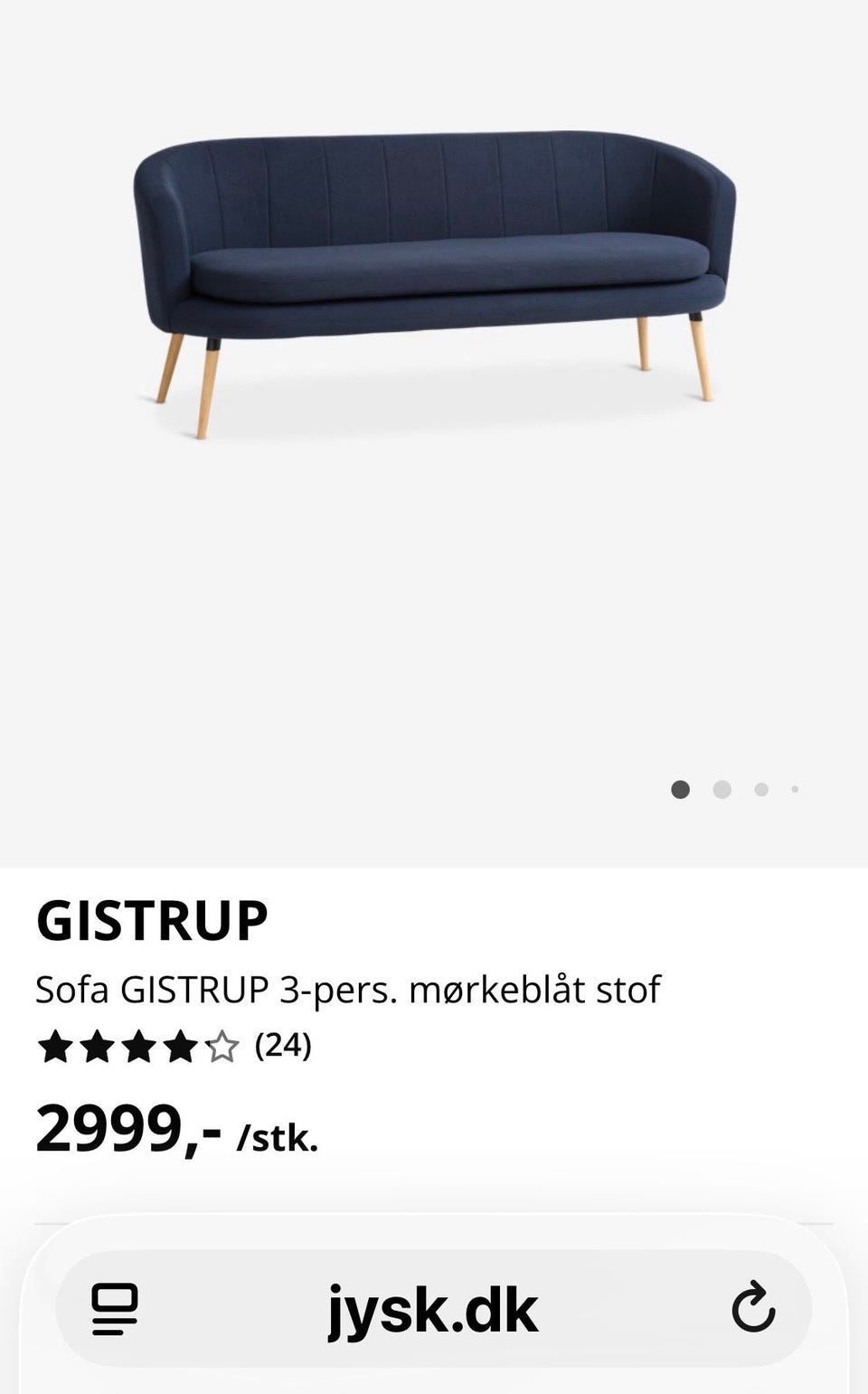Select the first filled carousel dot
868x1394 pixels.
(x=682, y=789)
